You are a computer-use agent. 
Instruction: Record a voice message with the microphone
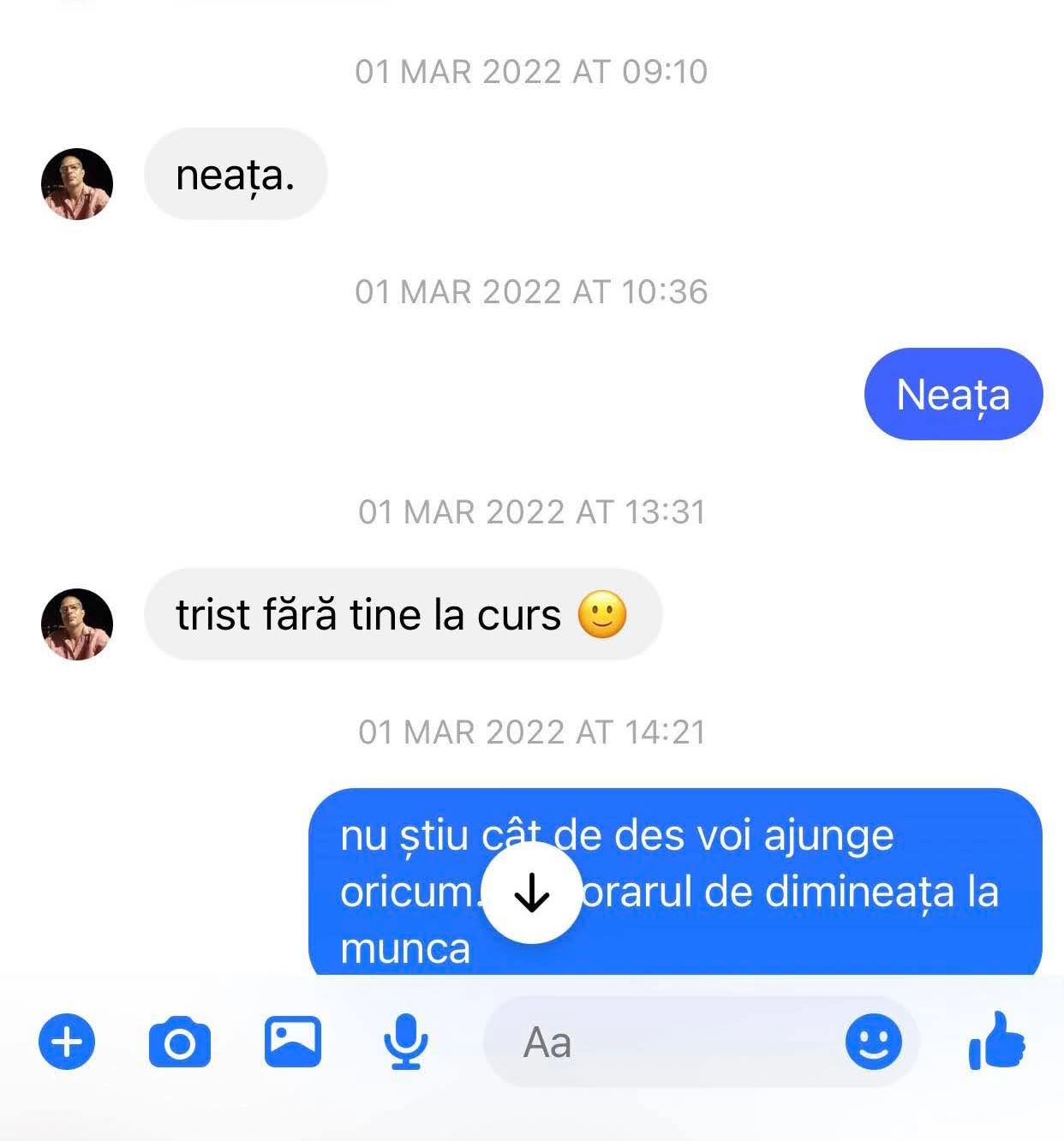tap(405, 1042)
